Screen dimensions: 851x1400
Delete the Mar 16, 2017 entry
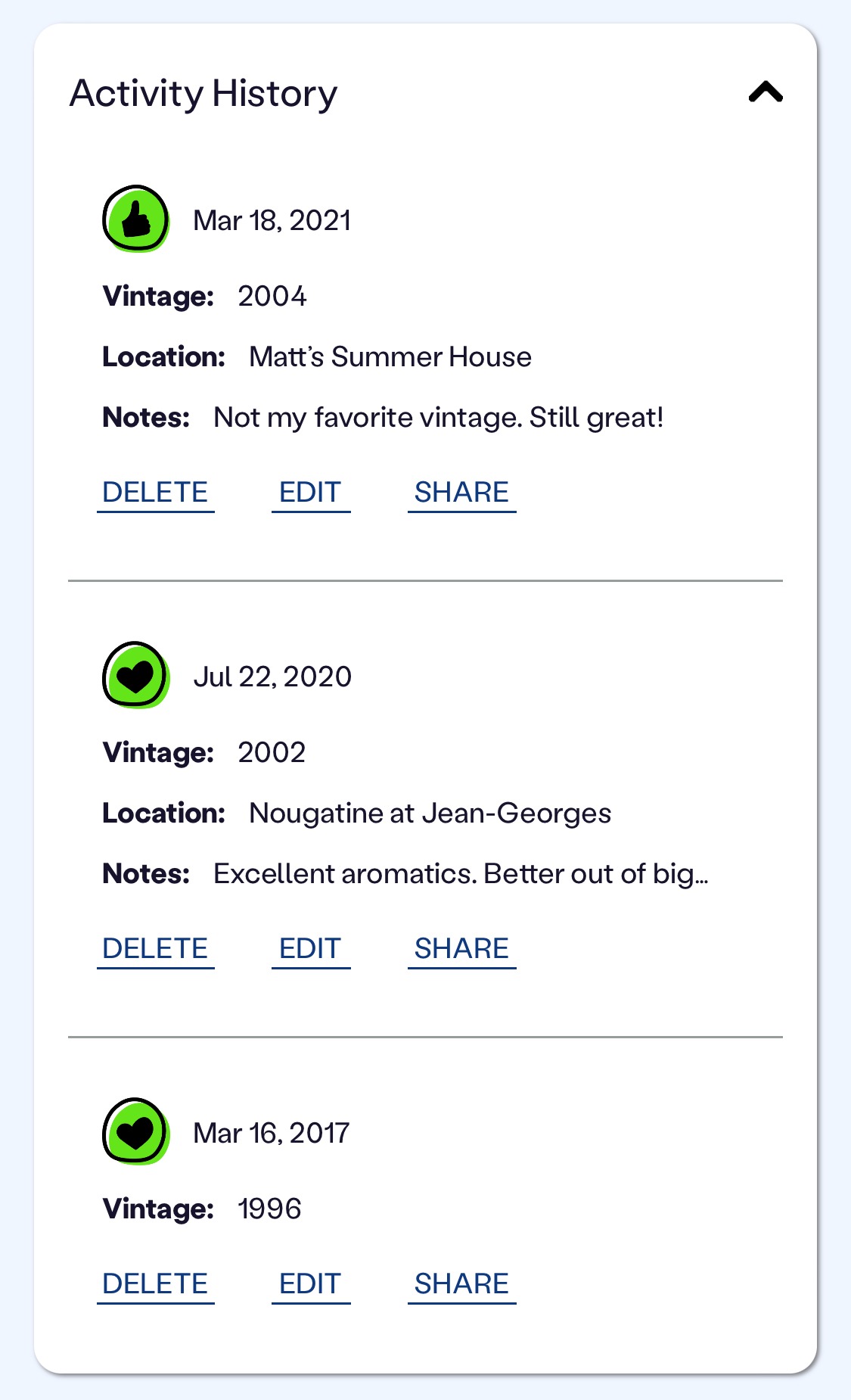pos(155,1284)
